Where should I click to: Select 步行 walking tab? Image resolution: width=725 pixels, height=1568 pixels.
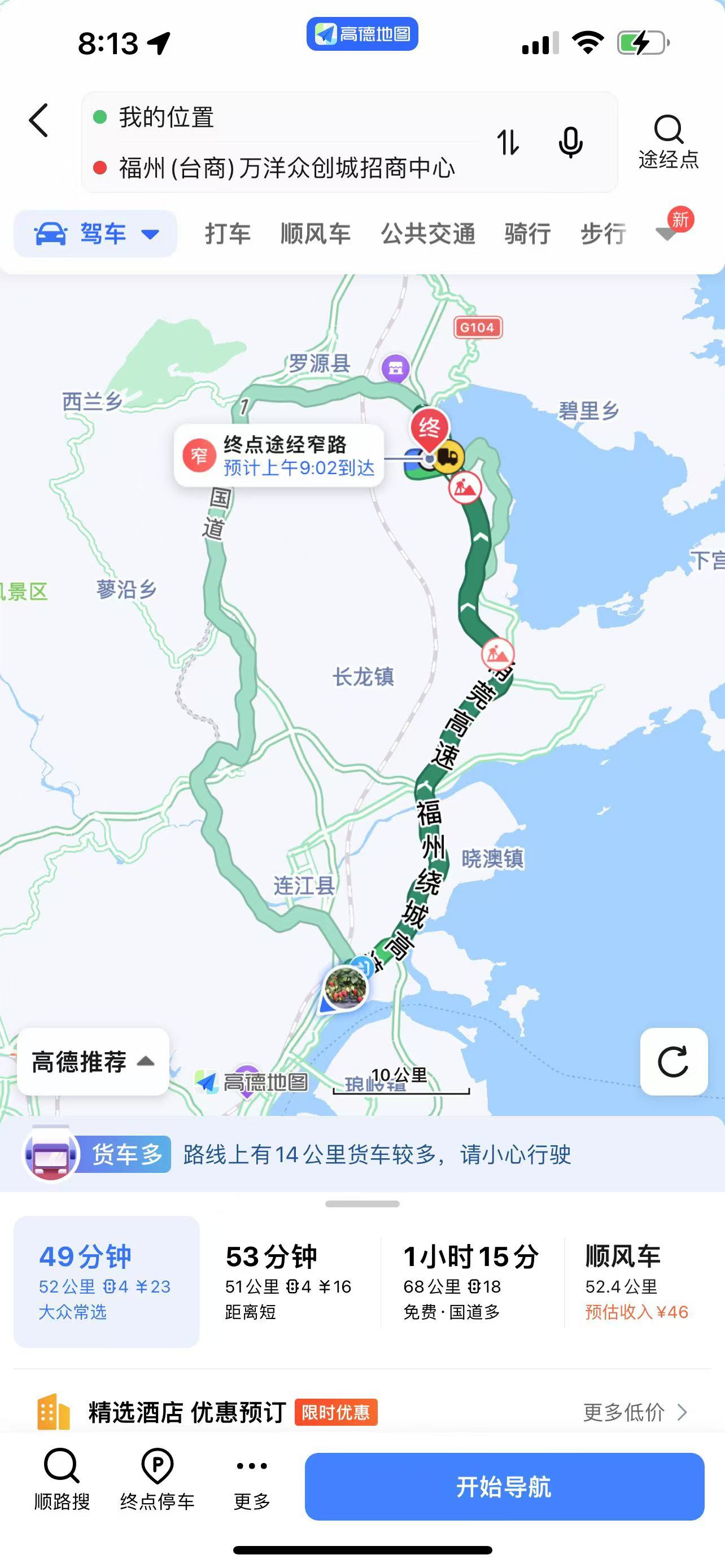[x=603, y=234]
